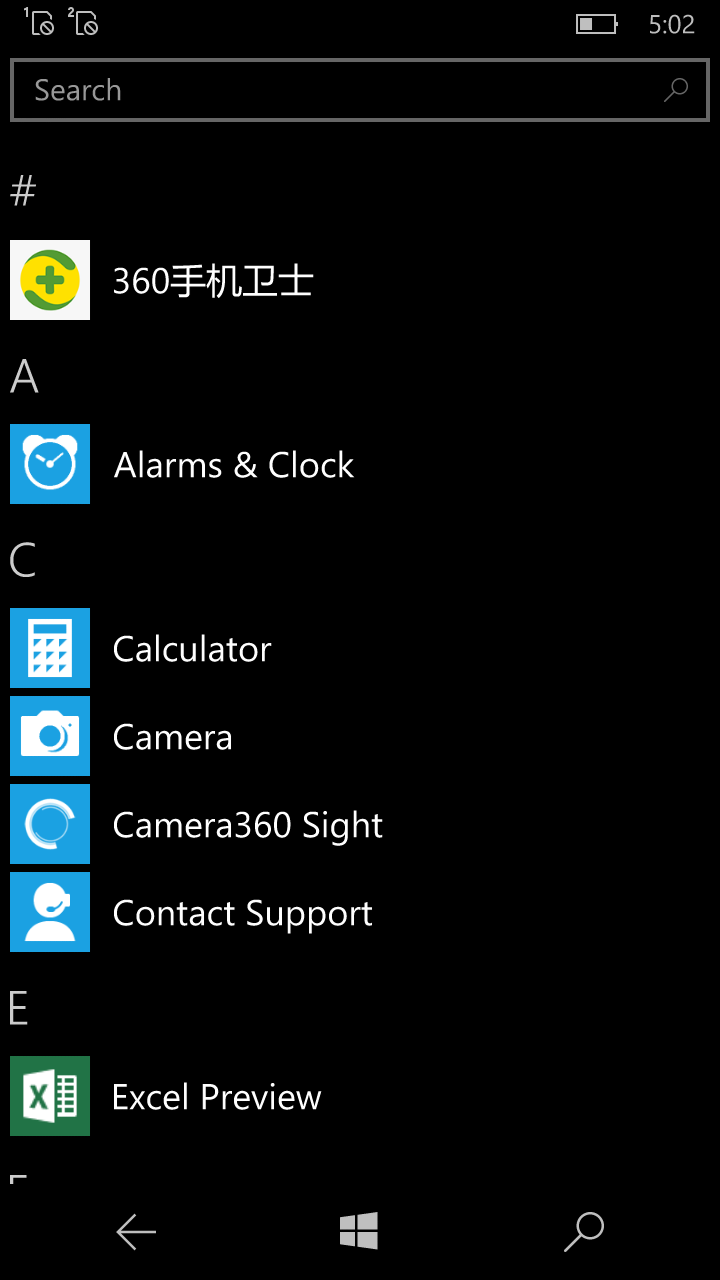The height and width of the screenshot is (1280, 720).
Task: Open the Calculator app
Action: tap(360, 648)
